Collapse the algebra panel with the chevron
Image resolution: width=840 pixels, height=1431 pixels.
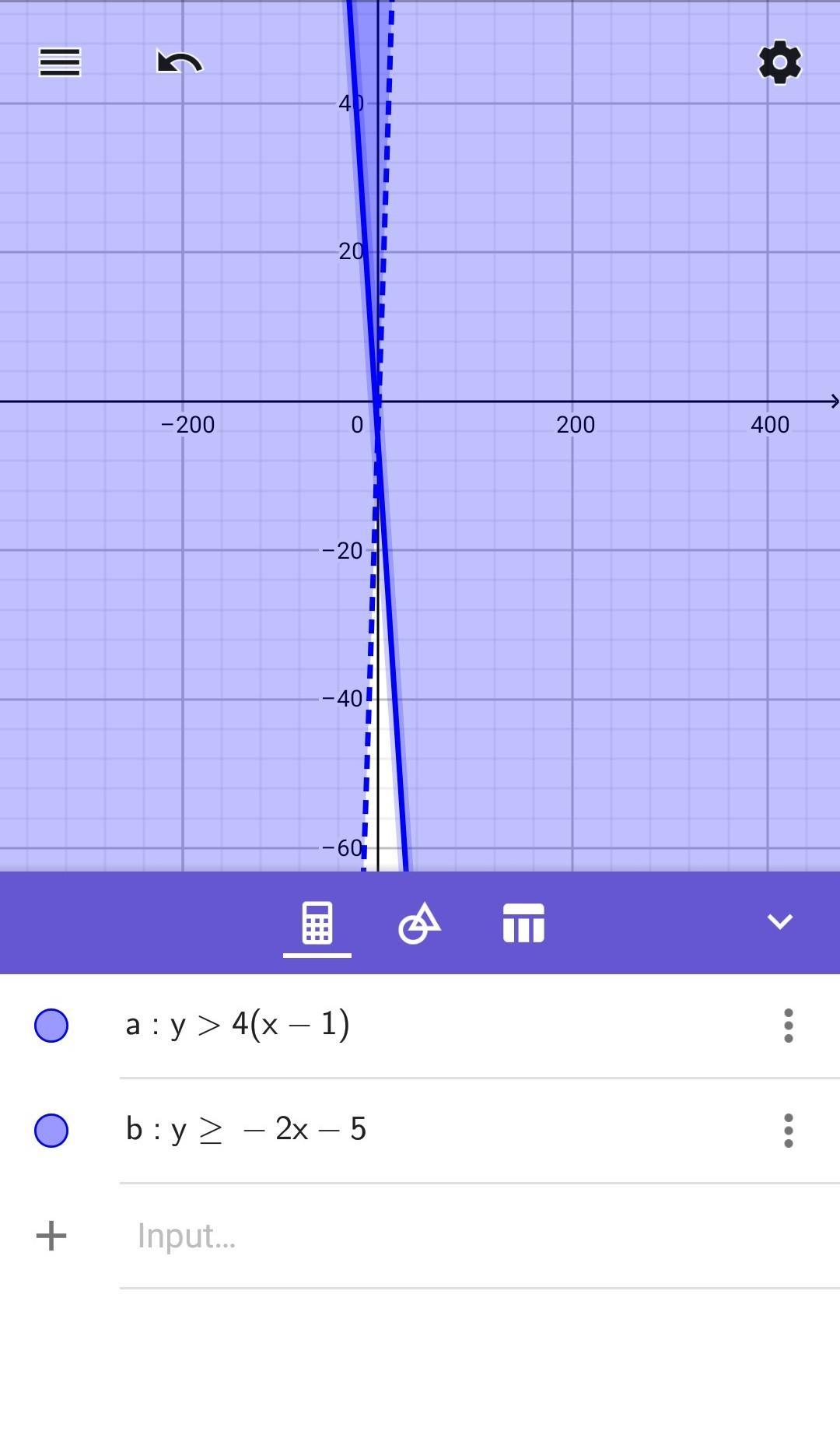[779, 922]
